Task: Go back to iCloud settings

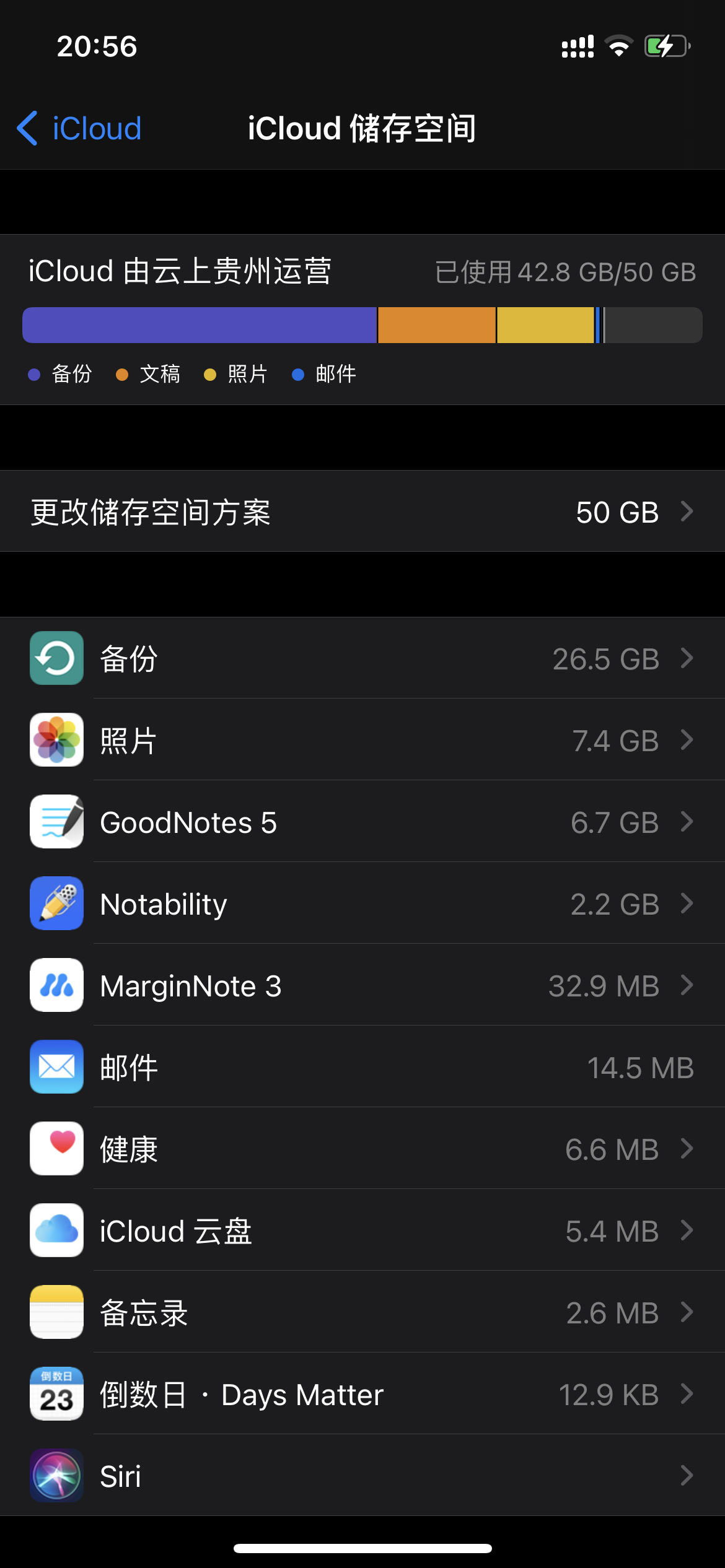Action: [x=79, y=129]
